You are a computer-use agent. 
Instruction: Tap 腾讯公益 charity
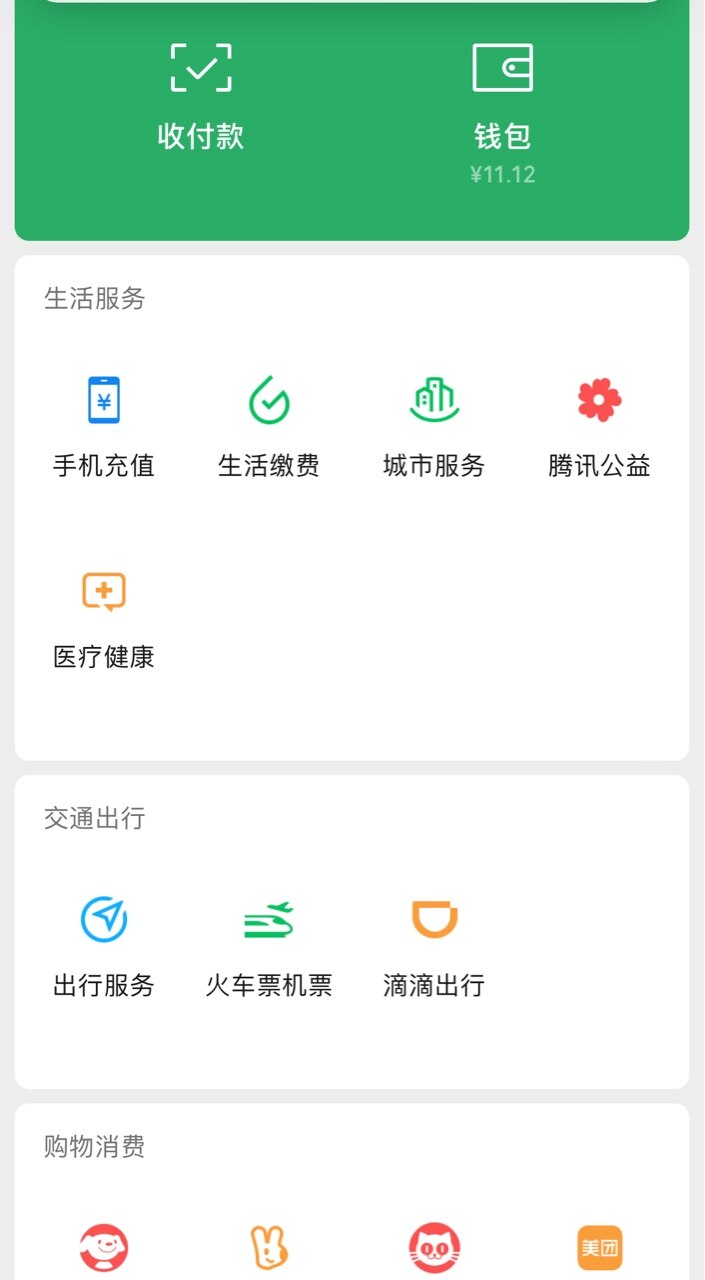click(x=599, y=427)
